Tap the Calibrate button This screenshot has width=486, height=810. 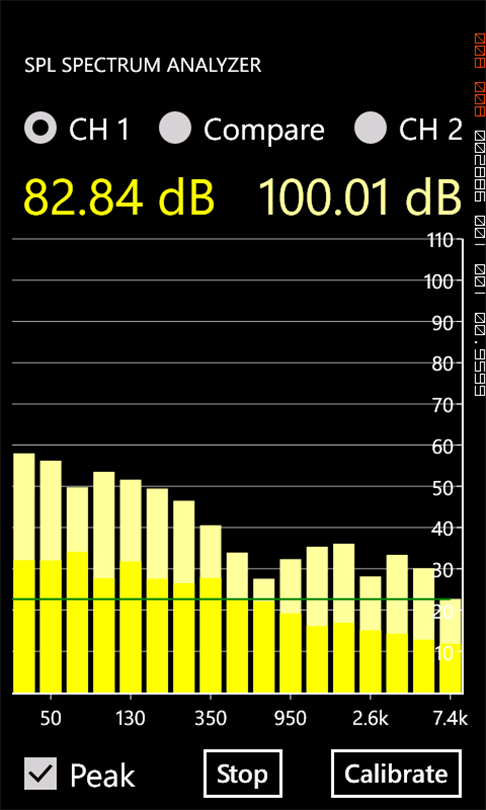click(396, 773)
